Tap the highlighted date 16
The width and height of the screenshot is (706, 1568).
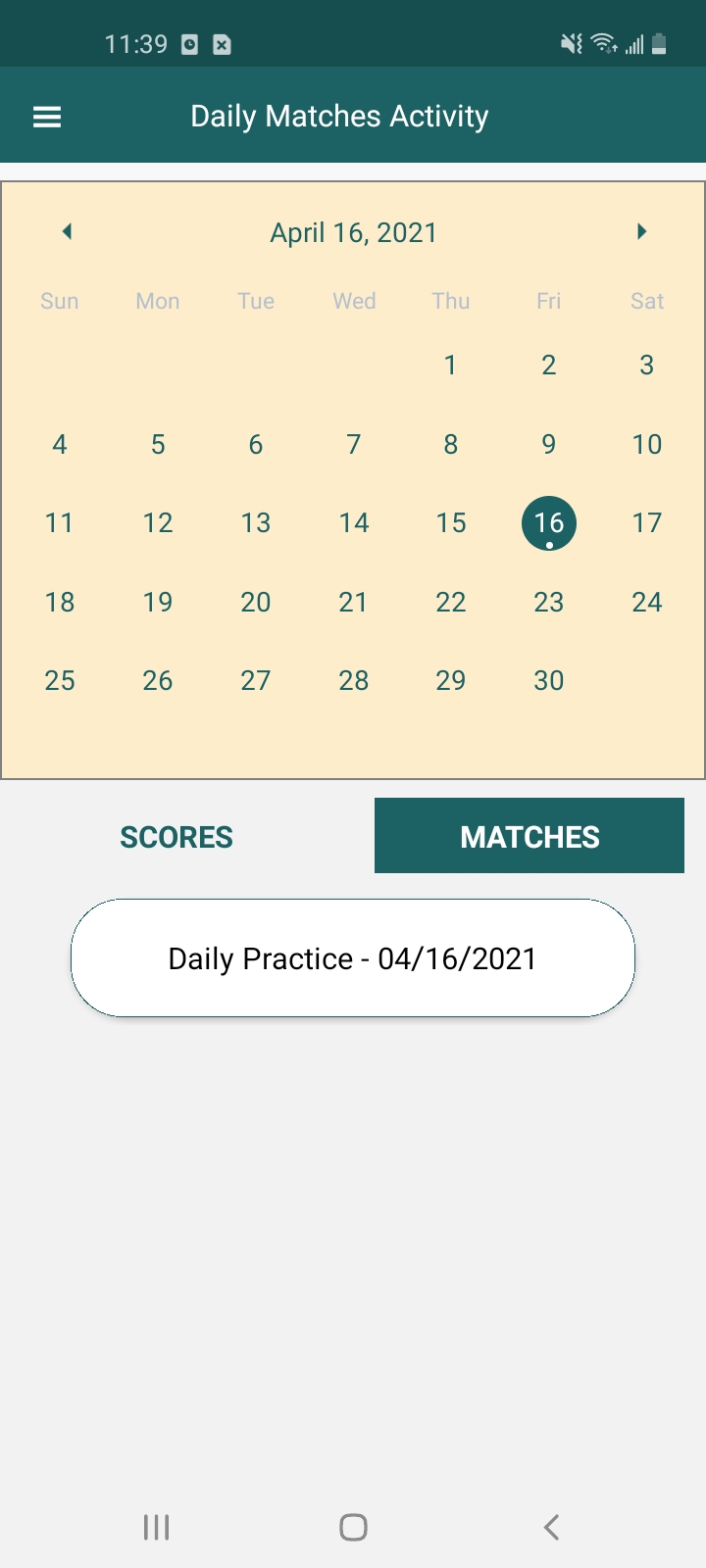pos(549,523)
